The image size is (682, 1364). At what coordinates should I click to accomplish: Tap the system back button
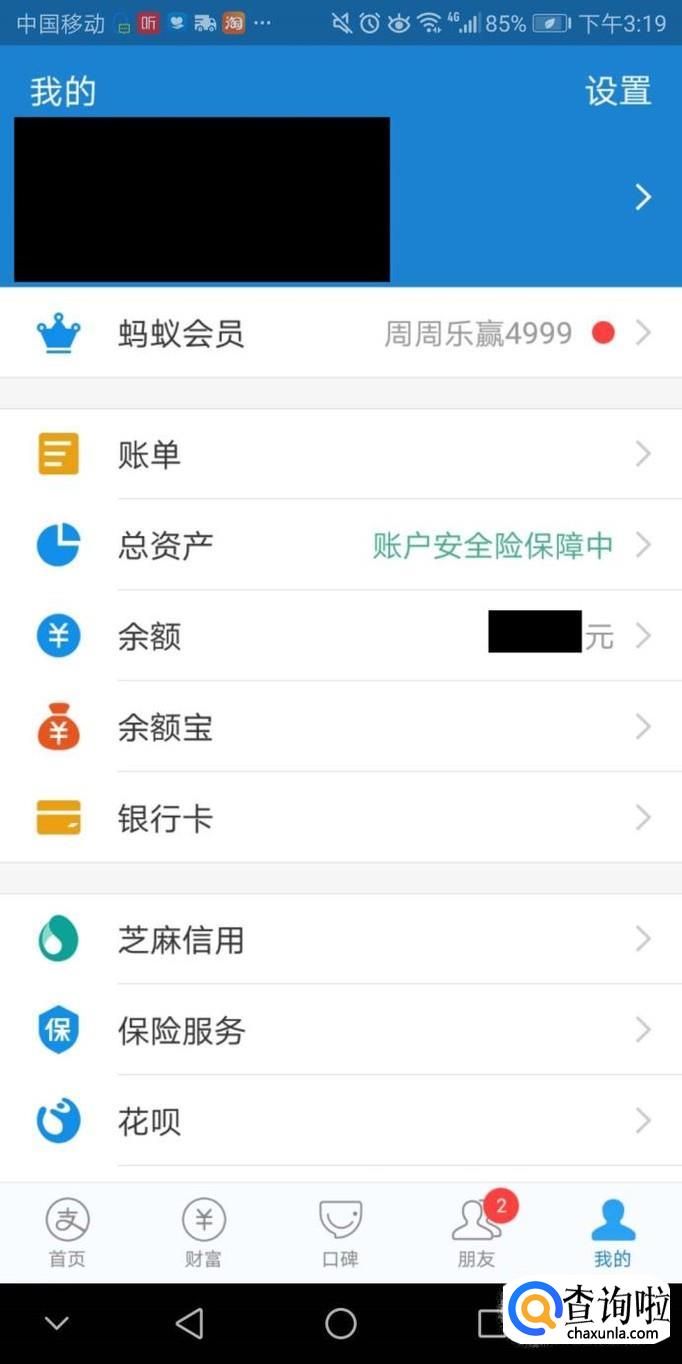189,1323
